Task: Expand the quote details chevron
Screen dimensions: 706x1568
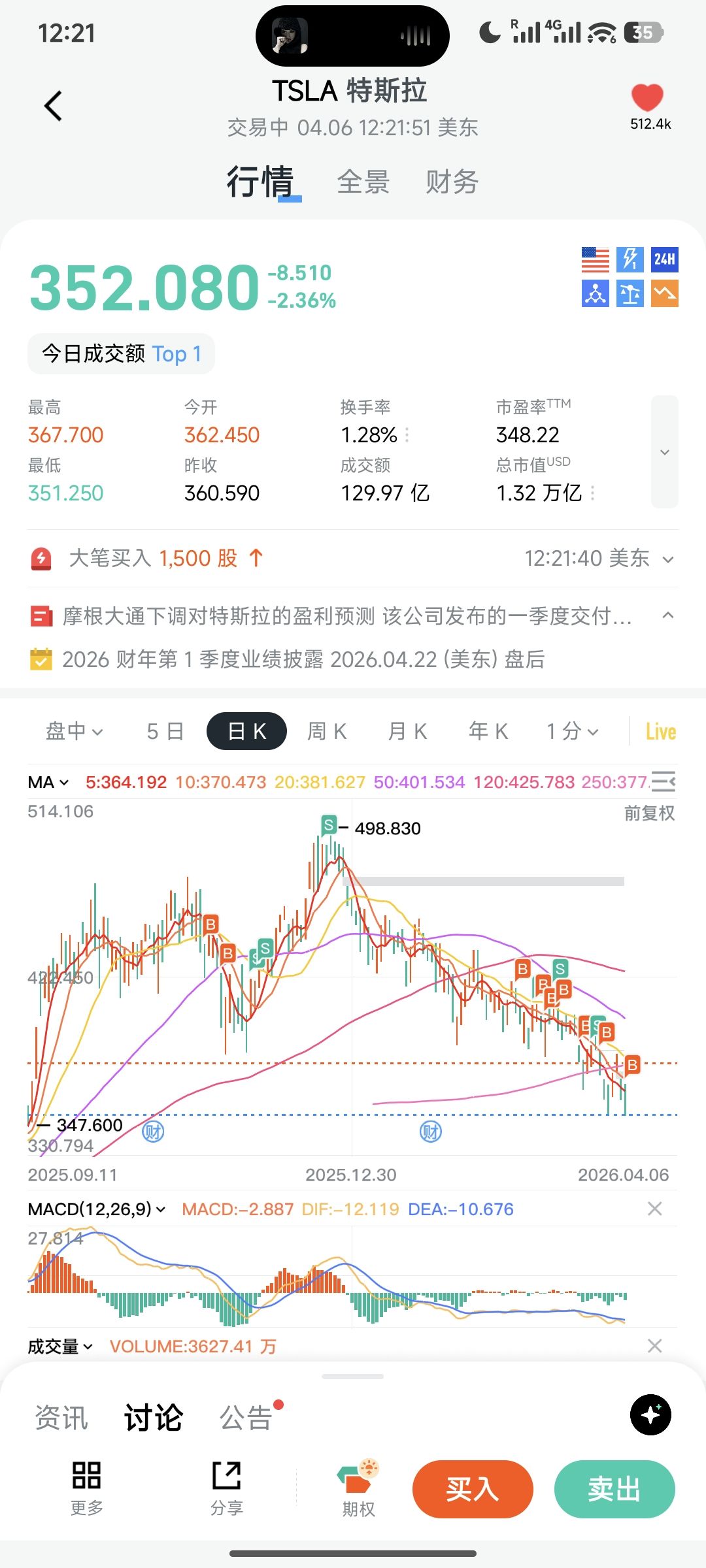Action: point(664,452)
